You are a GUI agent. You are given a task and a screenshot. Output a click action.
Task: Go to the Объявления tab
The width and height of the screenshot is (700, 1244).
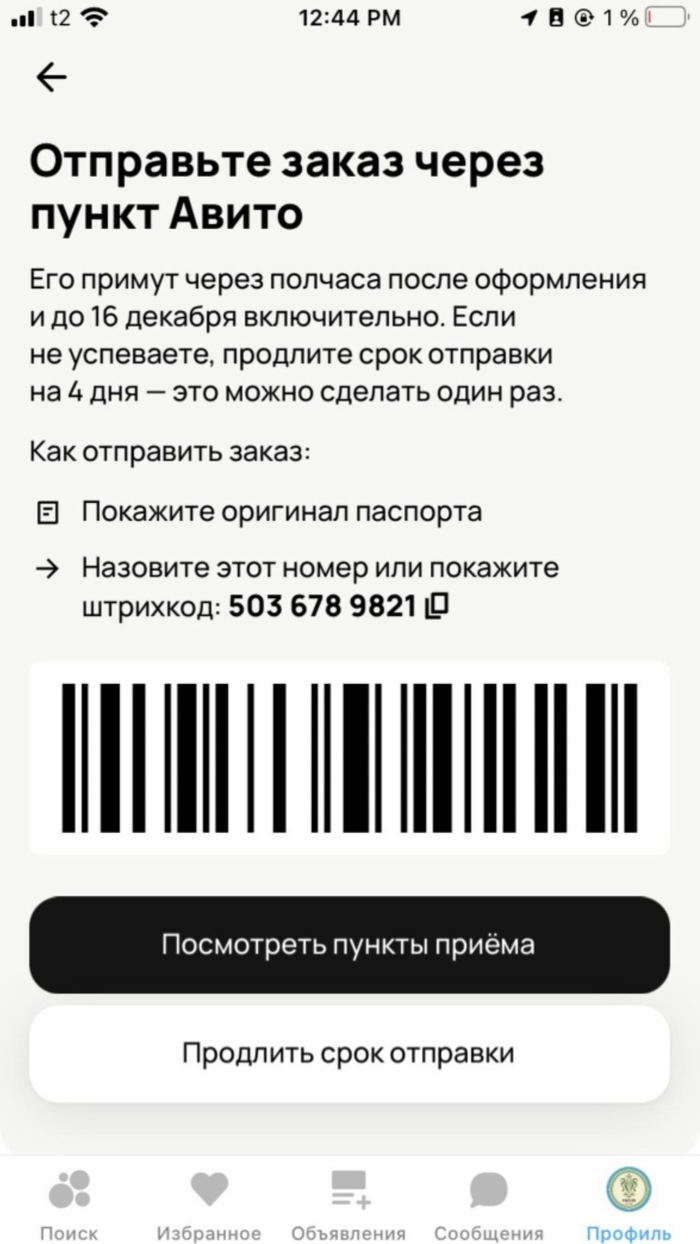pyautogui.click(x=349, y=1204)
